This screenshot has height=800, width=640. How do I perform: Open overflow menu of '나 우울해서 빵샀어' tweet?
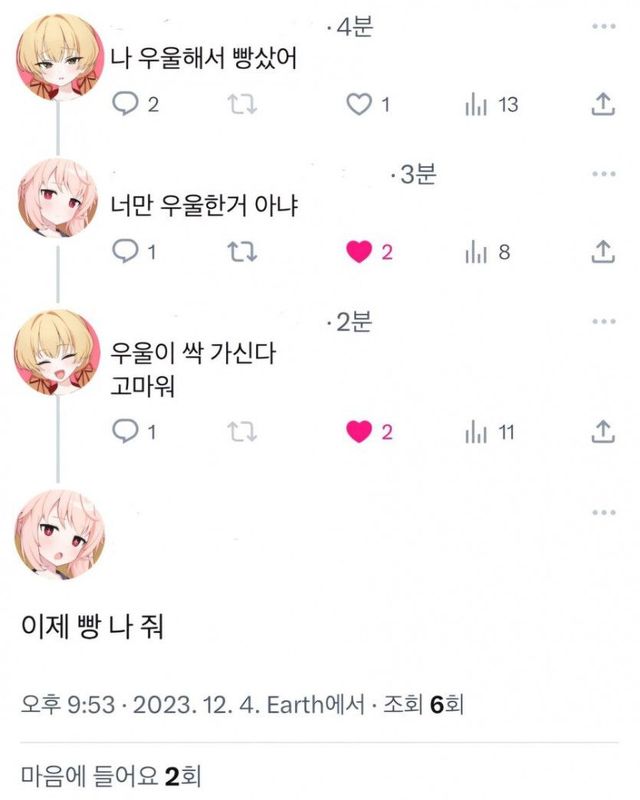(603, 26)
